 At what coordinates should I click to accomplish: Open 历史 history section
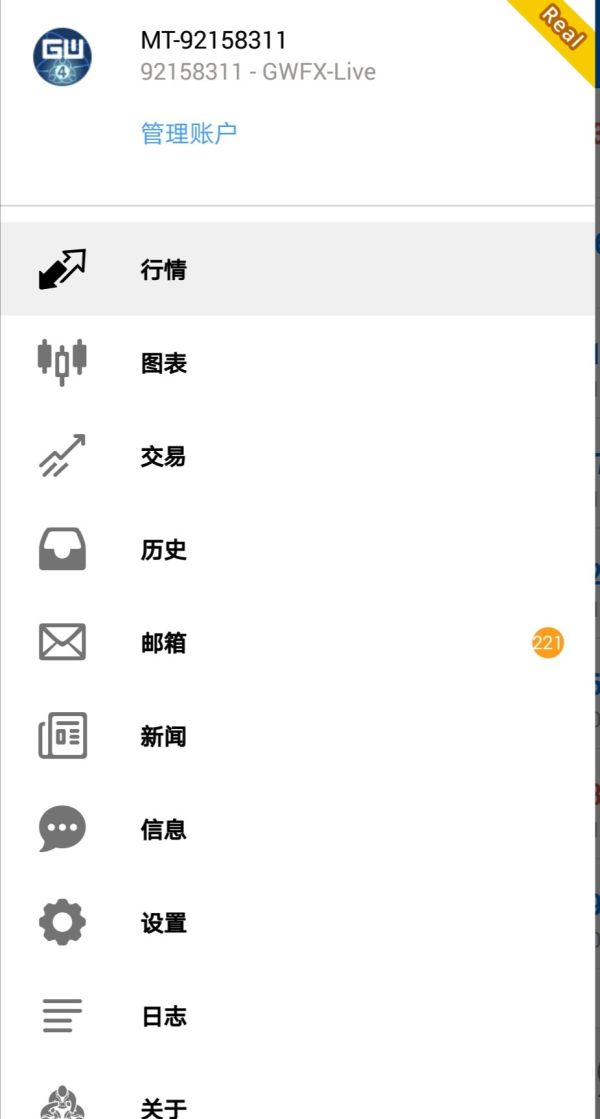coord(164,550)
